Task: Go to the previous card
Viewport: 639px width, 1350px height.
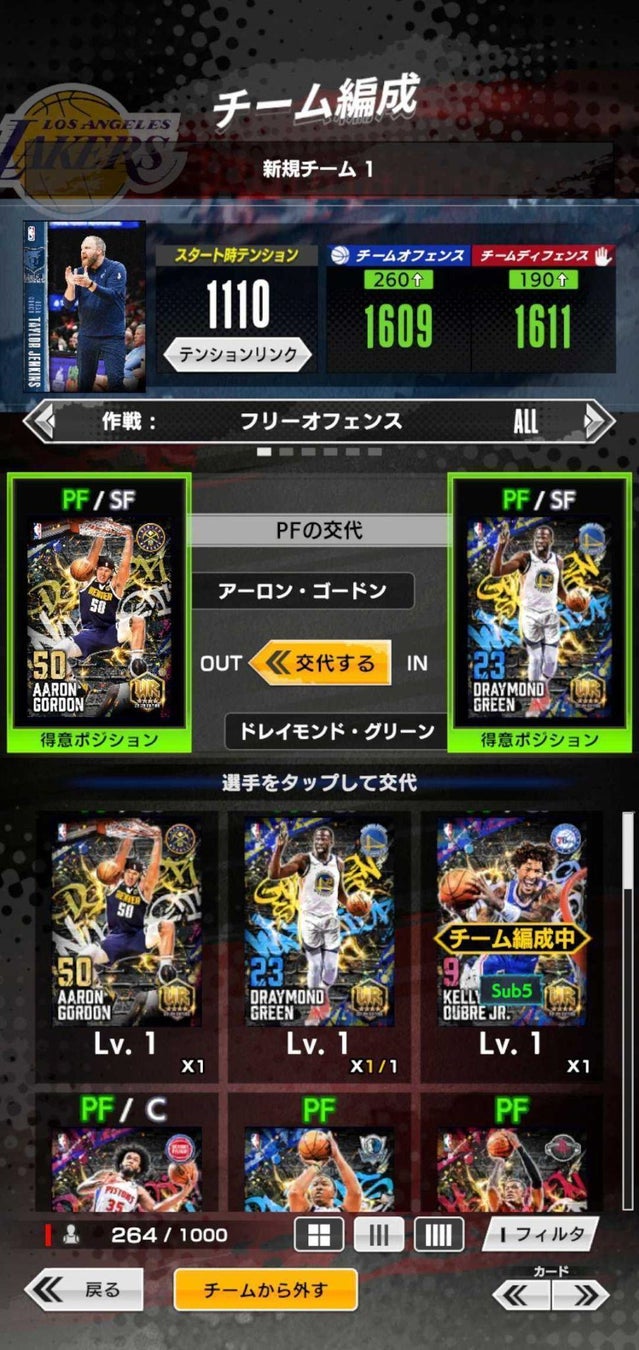Action: [521, 1296]
